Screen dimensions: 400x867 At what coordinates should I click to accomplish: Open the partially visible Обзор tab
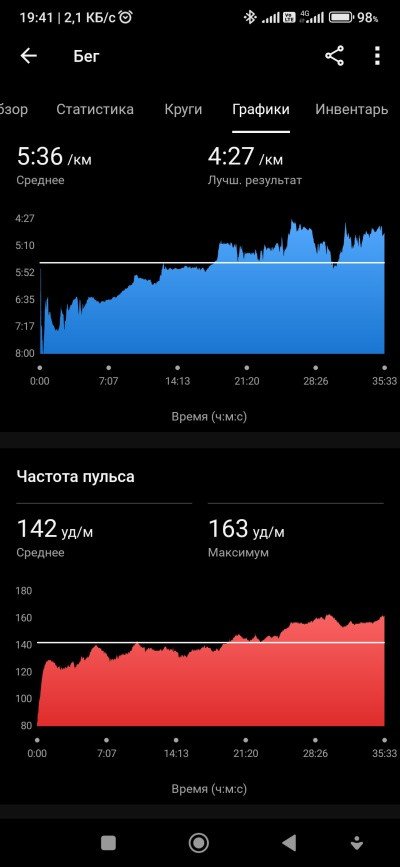click(14, 109)
